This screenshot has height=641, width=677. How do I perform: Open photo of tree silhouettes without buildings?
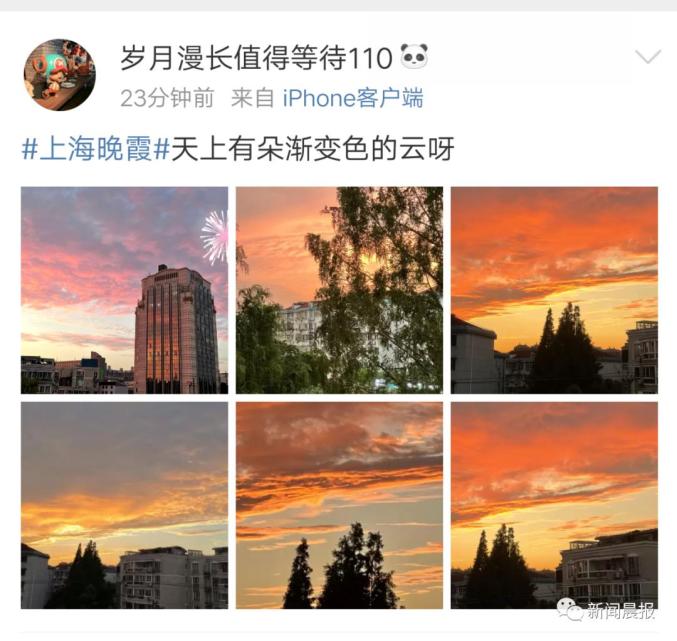(339, 505)
